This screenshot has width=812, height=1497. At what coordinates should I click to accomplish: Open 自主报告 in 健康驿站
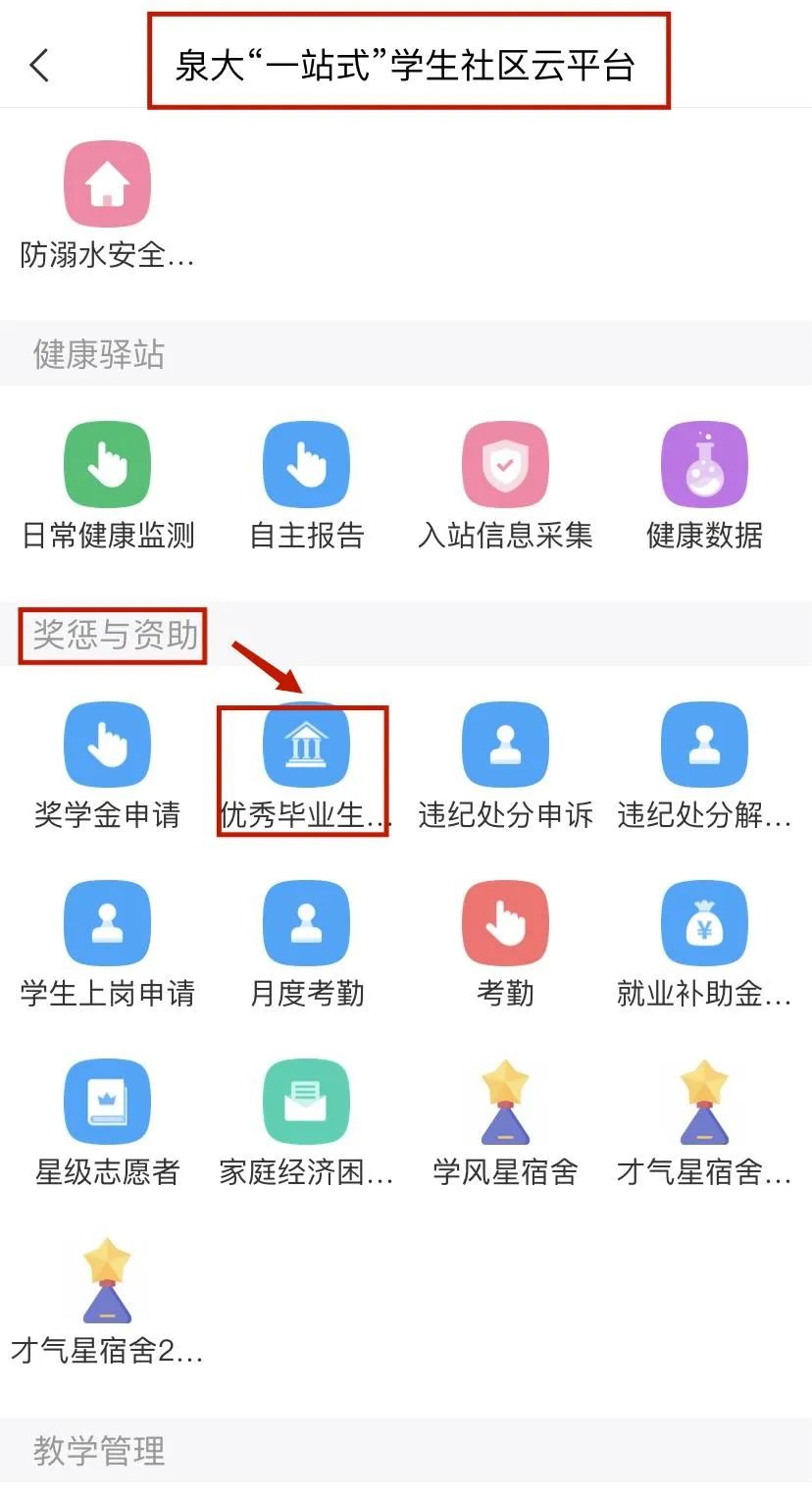click(306, 465)
